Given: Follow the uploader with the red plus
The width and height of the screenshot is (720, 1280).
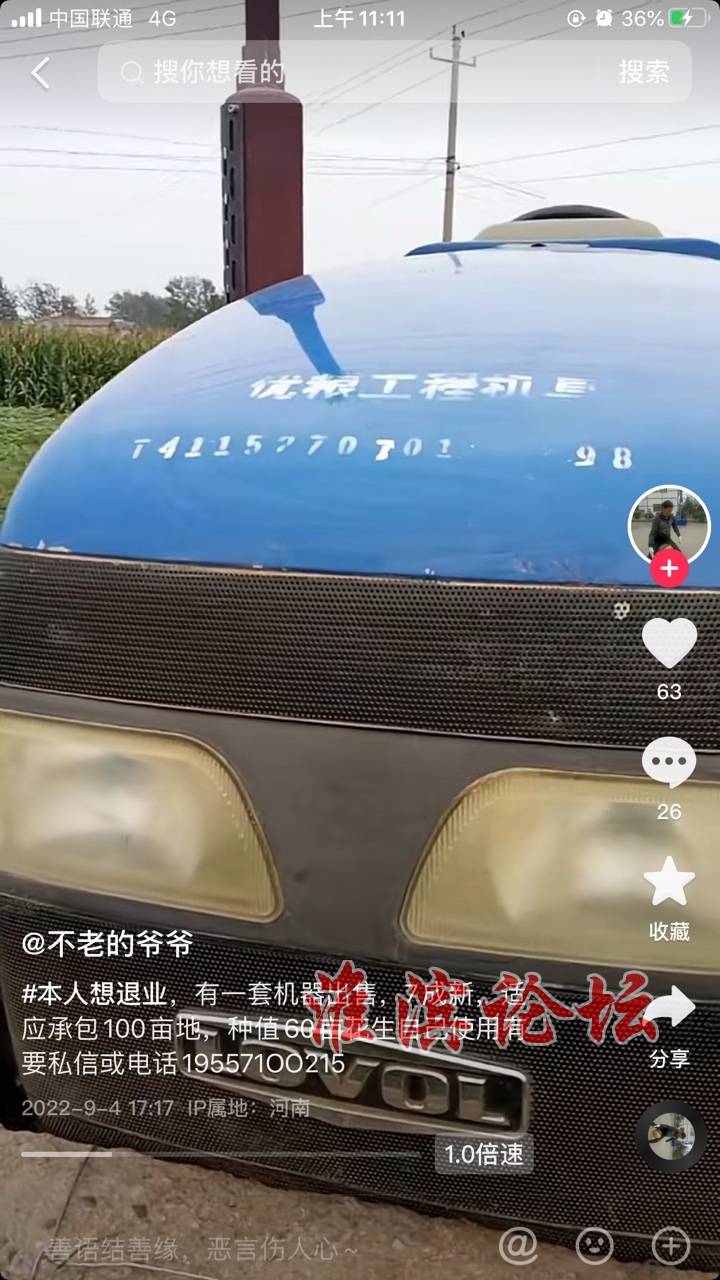Looking at the screenshot, I should 669,569.
